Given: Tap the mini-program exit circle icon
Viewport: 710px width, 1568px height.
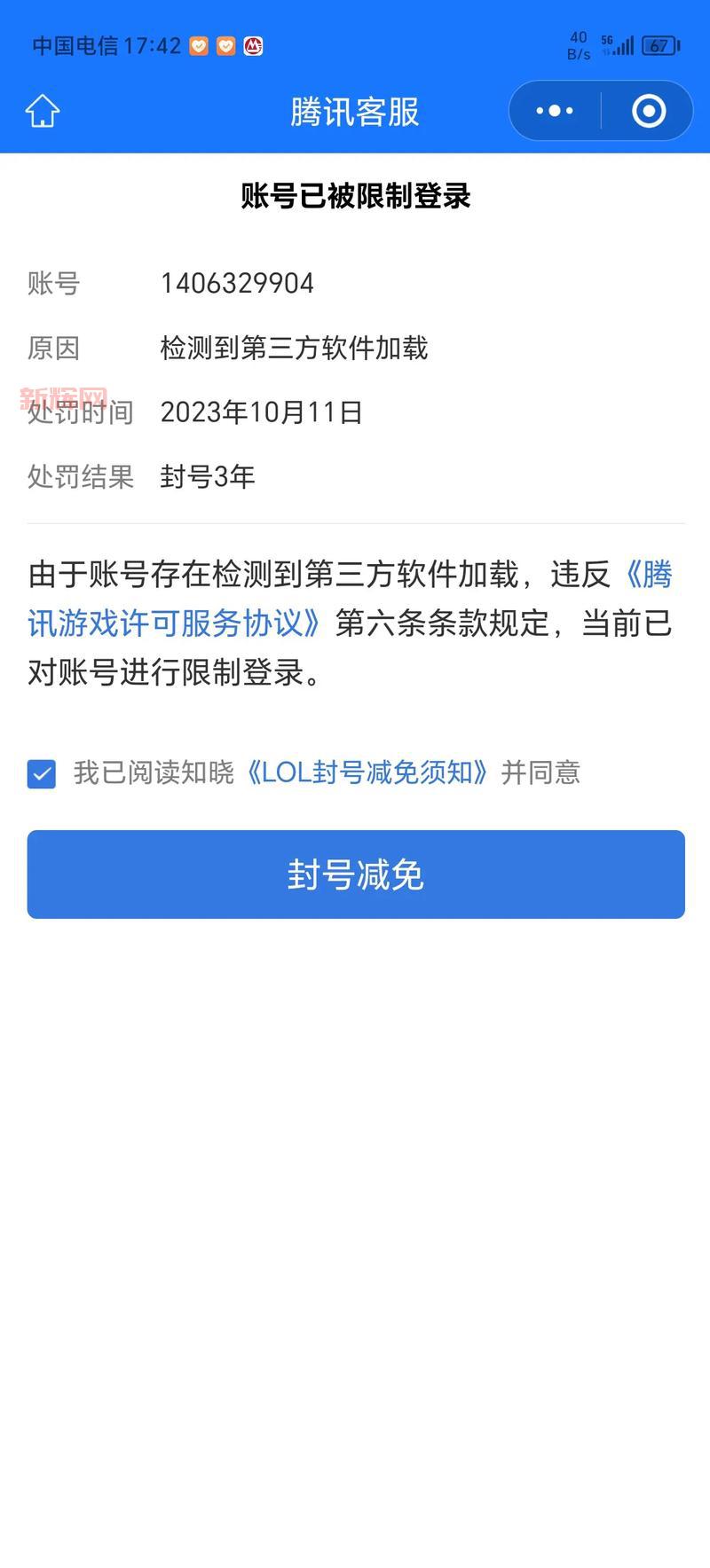Looking at the screenshot, I should 647,110.
